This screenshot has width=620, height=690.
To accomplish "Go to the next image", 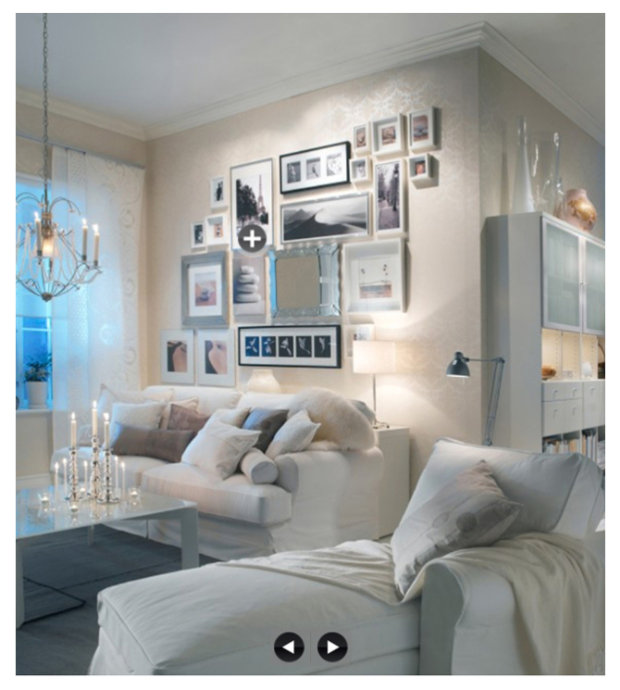I will pyautogui.click(x=332, y=647).
